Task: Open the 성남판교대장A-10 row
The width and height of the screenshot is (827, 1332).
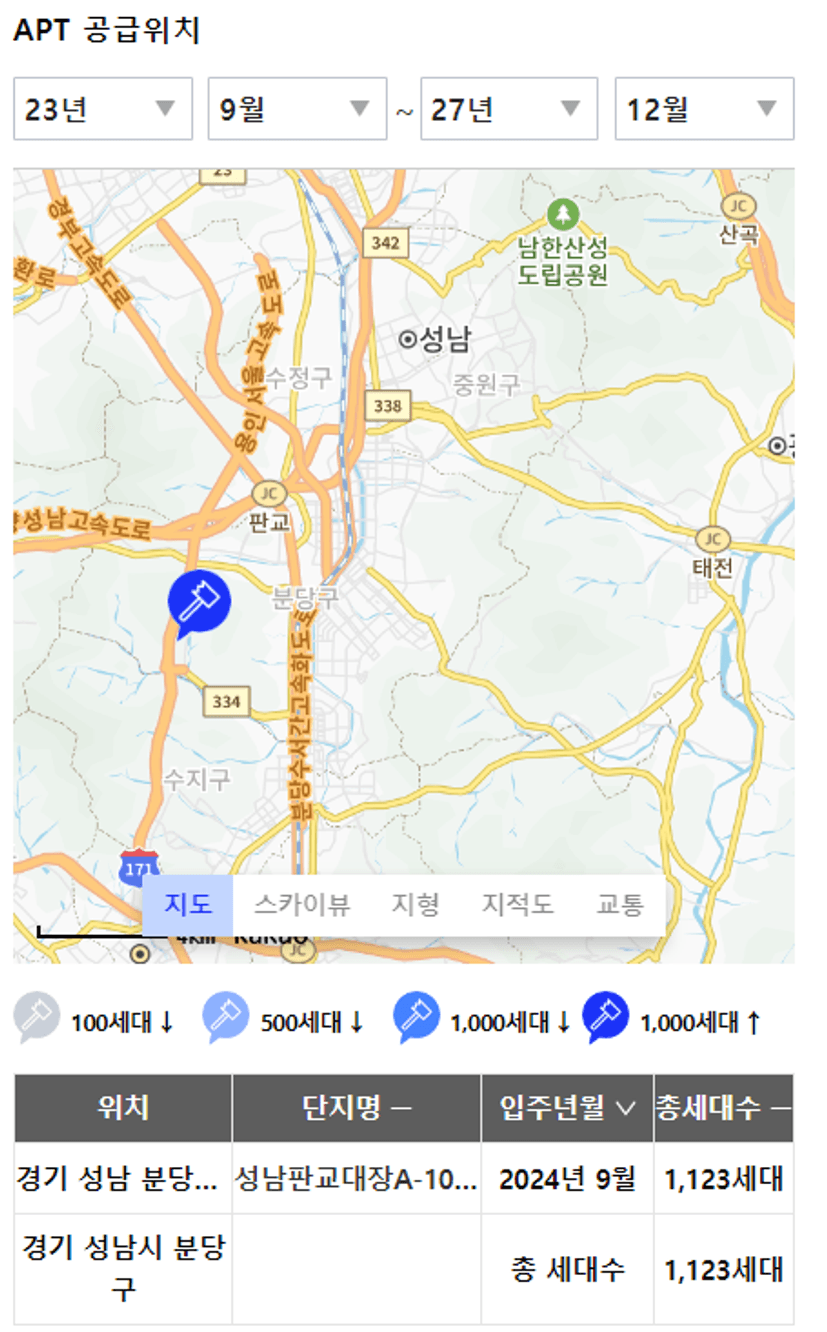Action: click(x=356, y=1178)
